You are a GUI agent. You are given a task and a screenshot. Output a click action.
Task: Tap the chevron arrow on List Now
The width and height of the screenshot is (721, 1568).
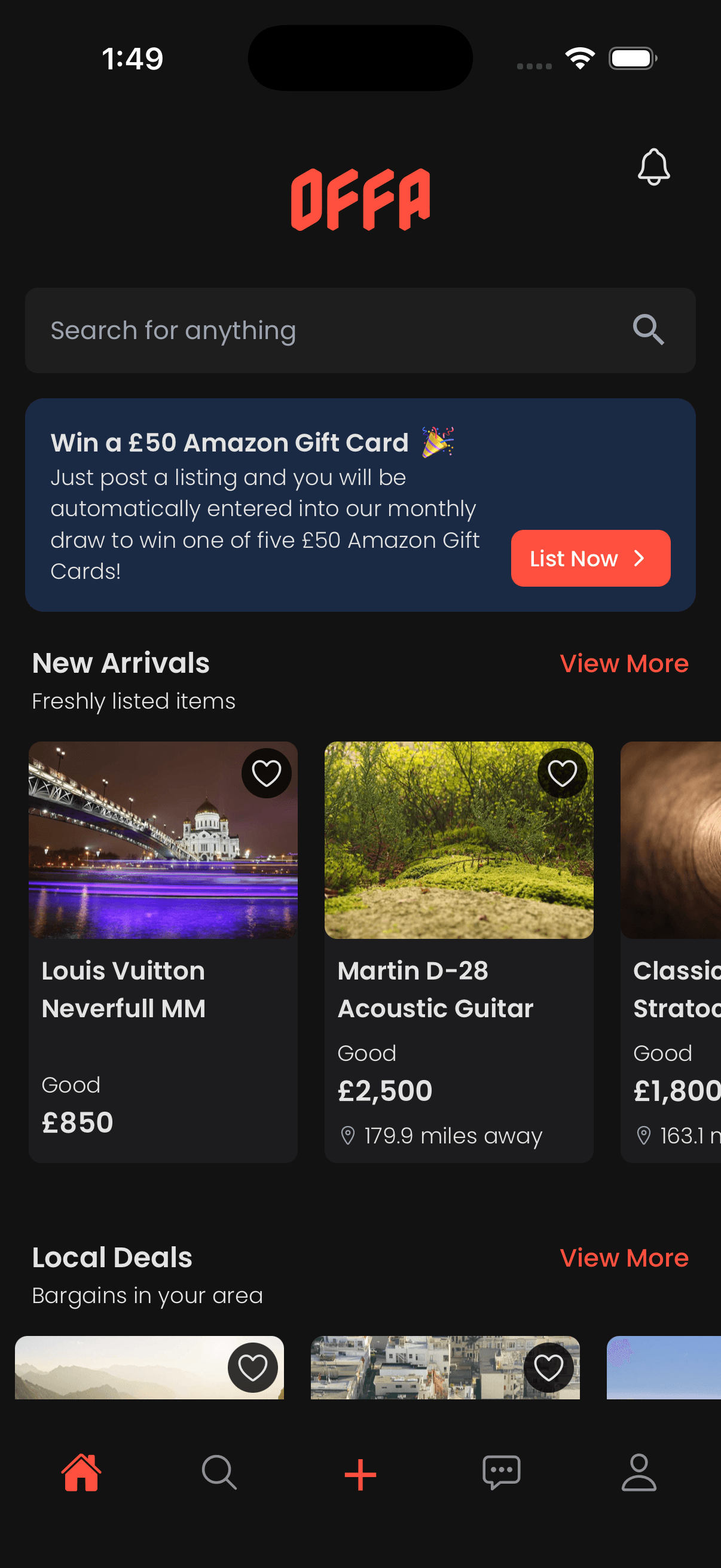point(639,558)
